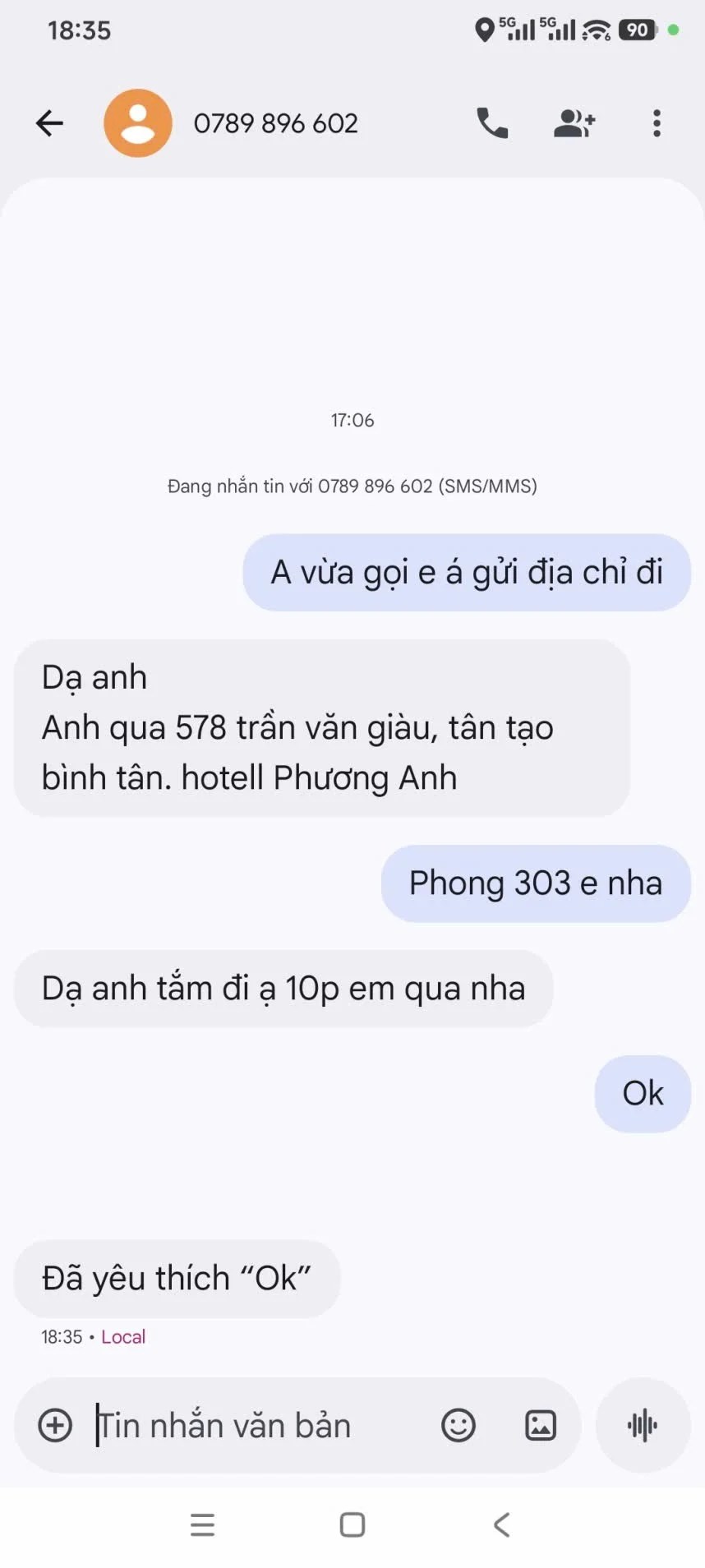Record a voice message
Viewport: 705px width, 1568px height.
pos(643,1425)
